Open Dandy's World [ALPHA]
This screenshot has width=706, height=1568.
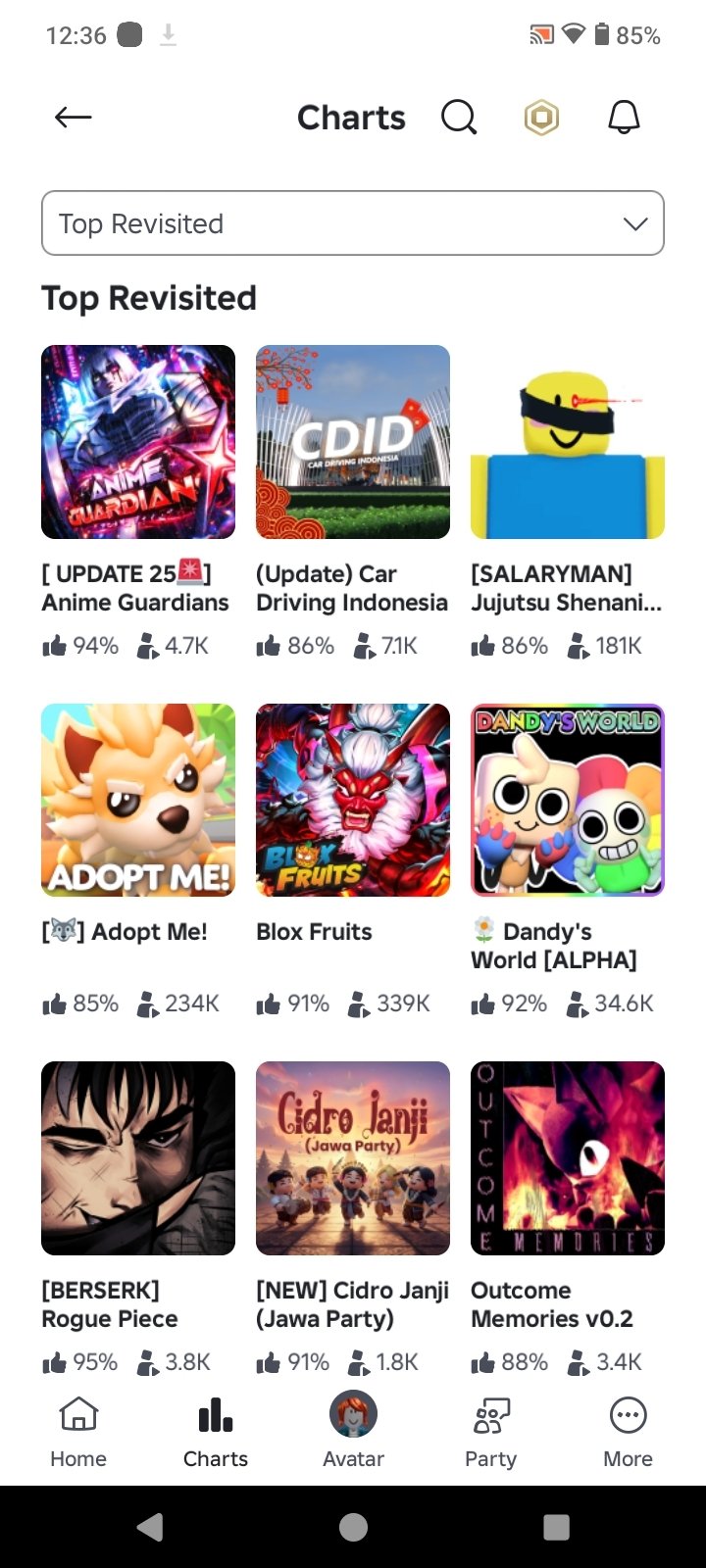(568, 800)
